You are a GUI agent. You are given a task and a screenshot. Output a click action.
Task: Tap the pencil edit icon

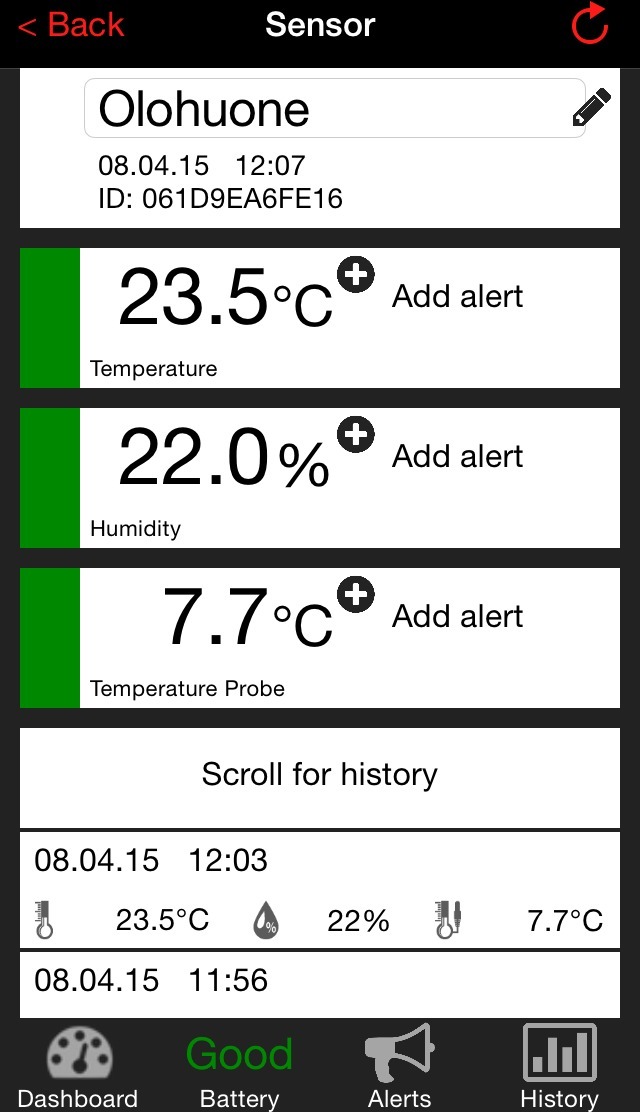point(591,108)
